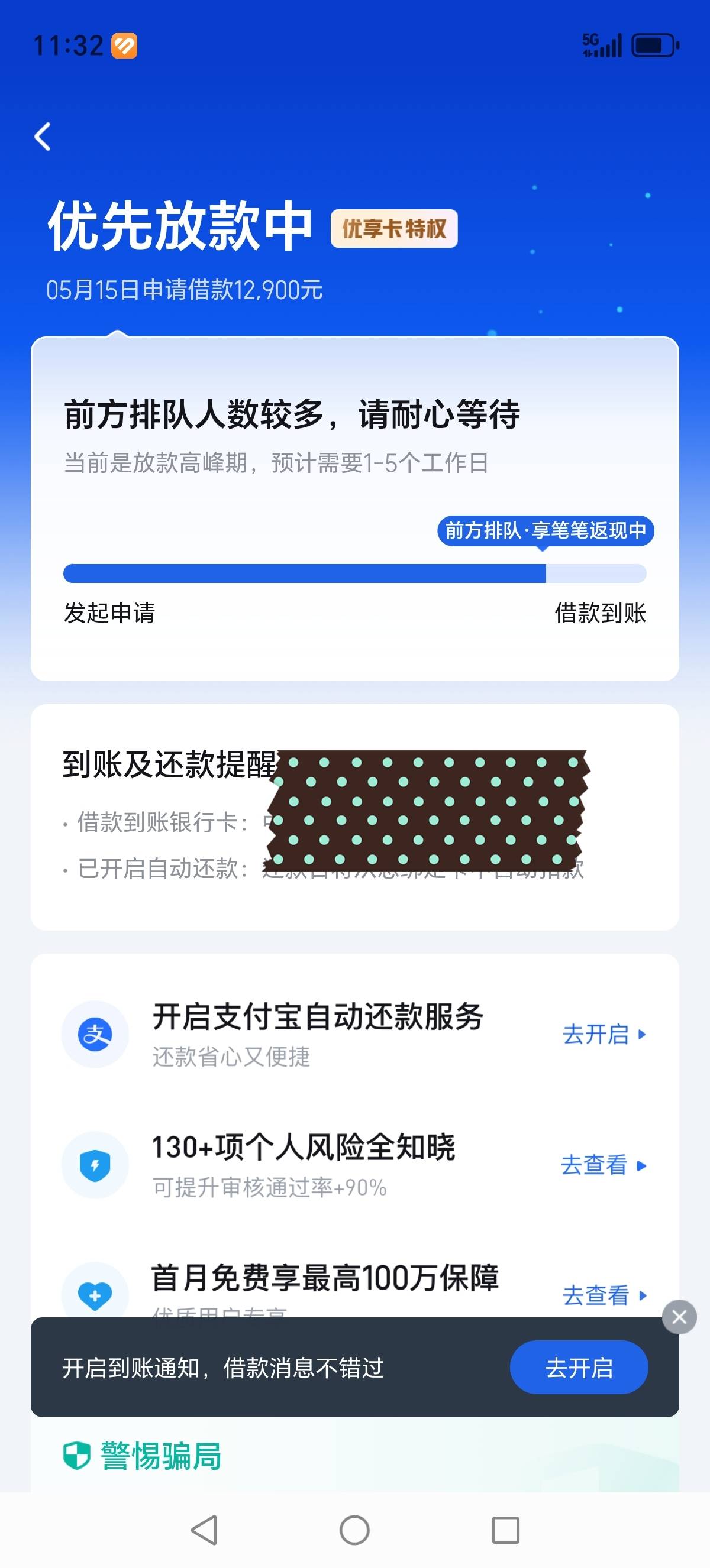Tap 去开启 for Alipay auto-repayment service
710x1568 pixels.
click(604, 1034)
